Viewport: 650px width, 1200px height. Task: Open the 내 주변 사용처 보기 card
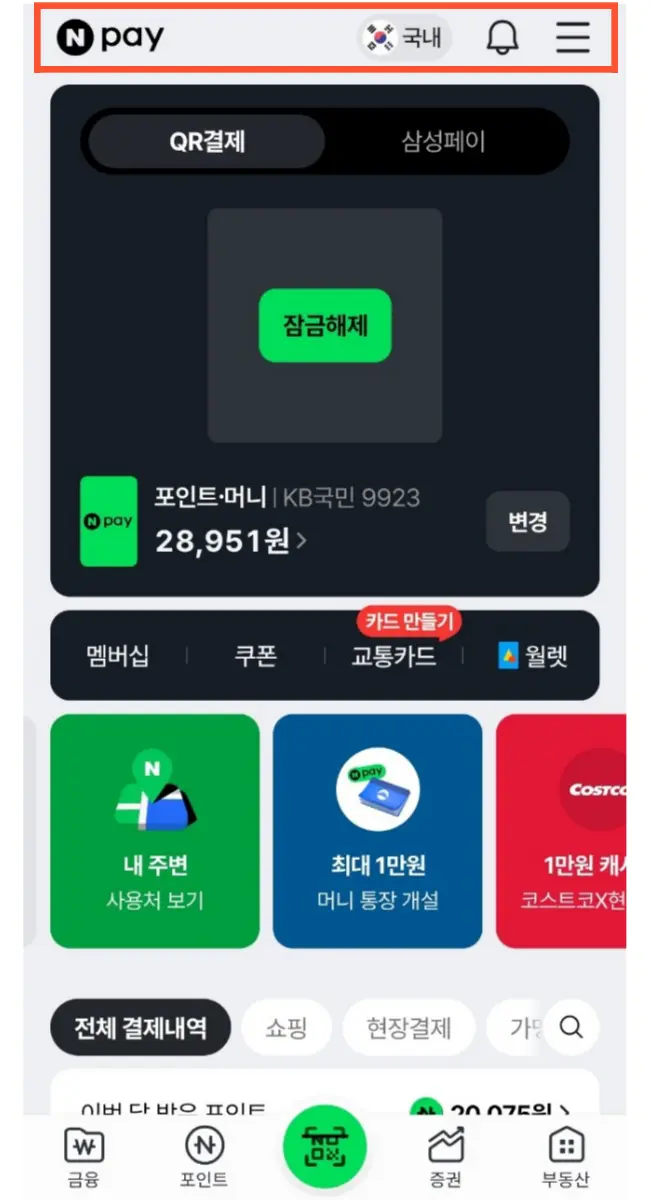click(155, 830)
